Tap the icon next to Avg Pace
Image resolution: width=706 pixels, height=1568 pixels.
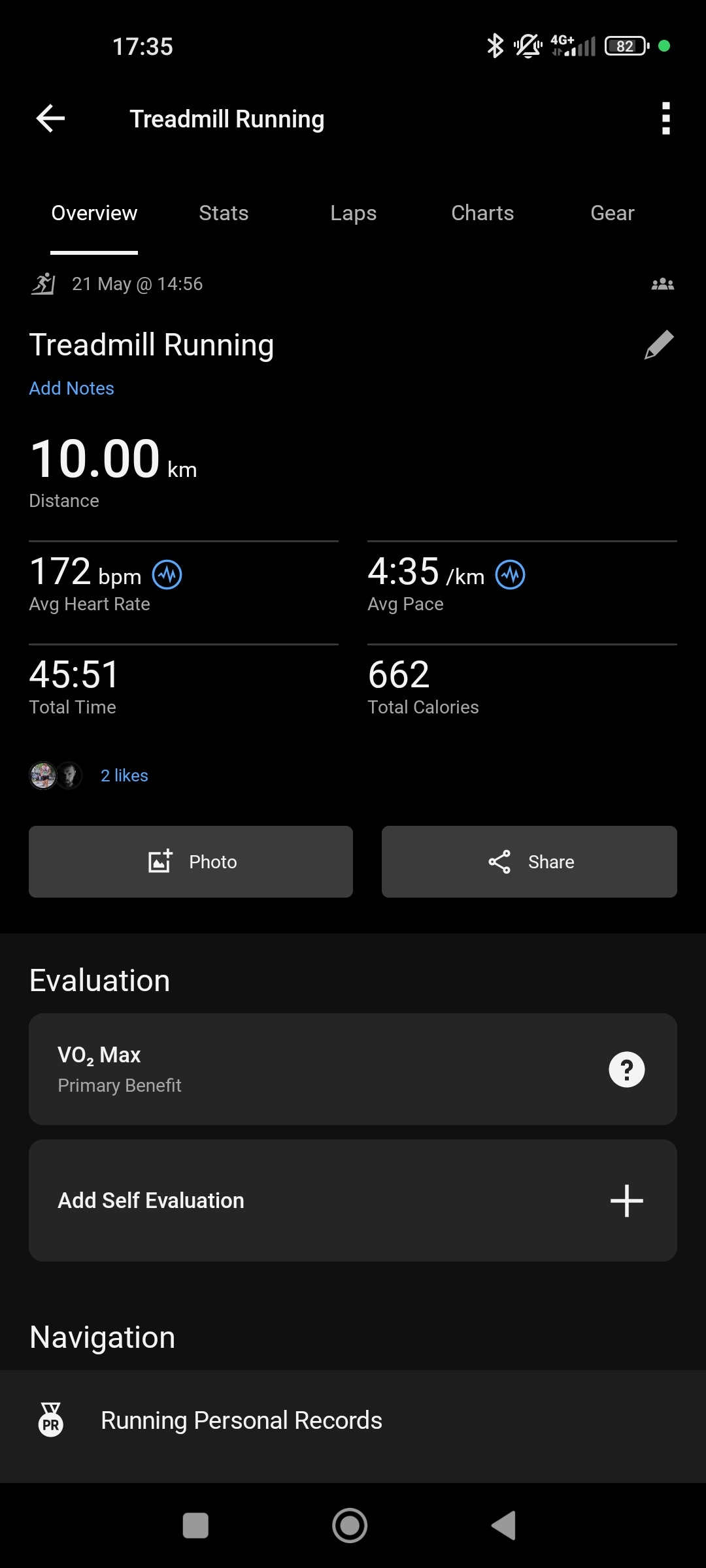coord(510,575)
